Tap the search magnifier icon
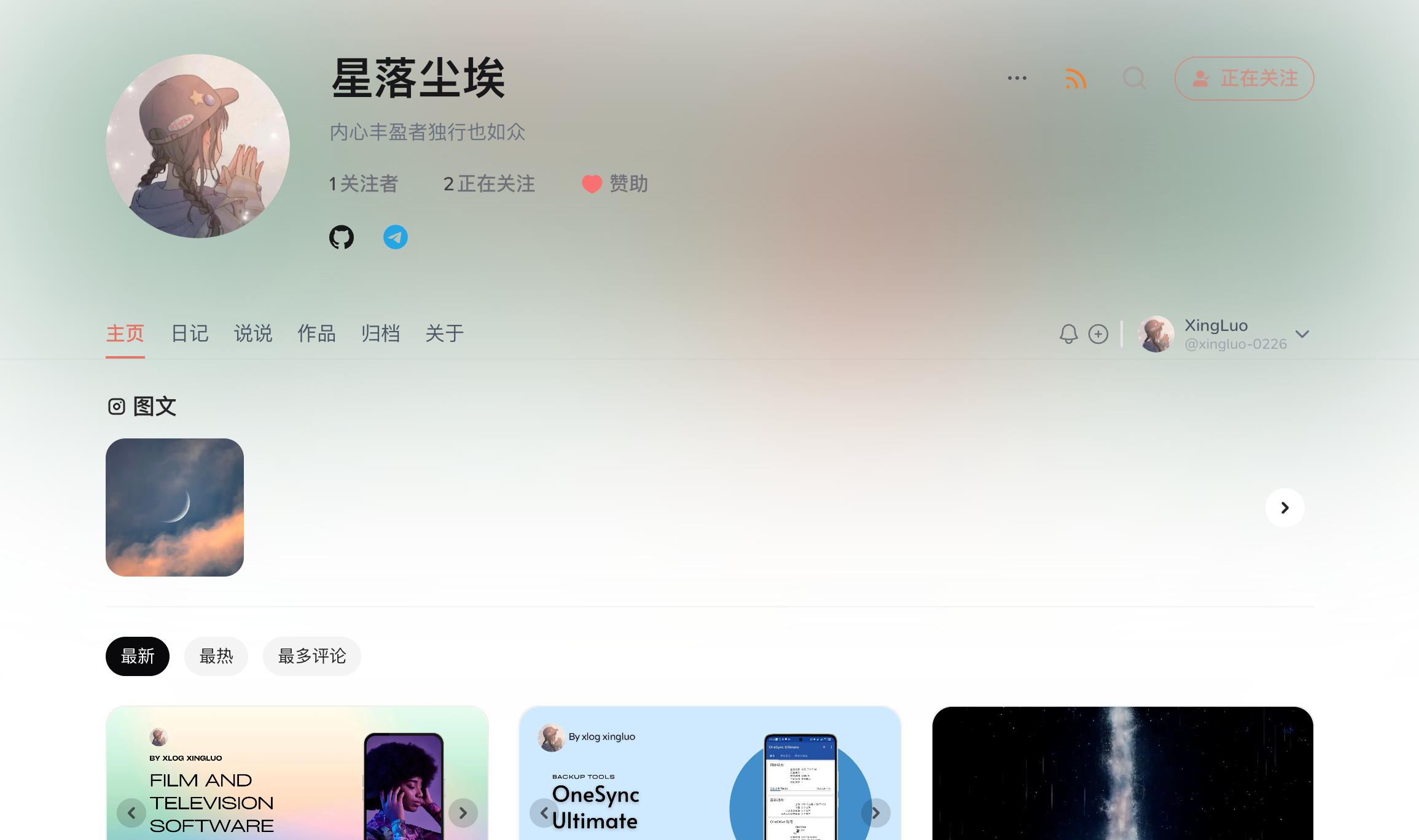 tap(1134, 79)
